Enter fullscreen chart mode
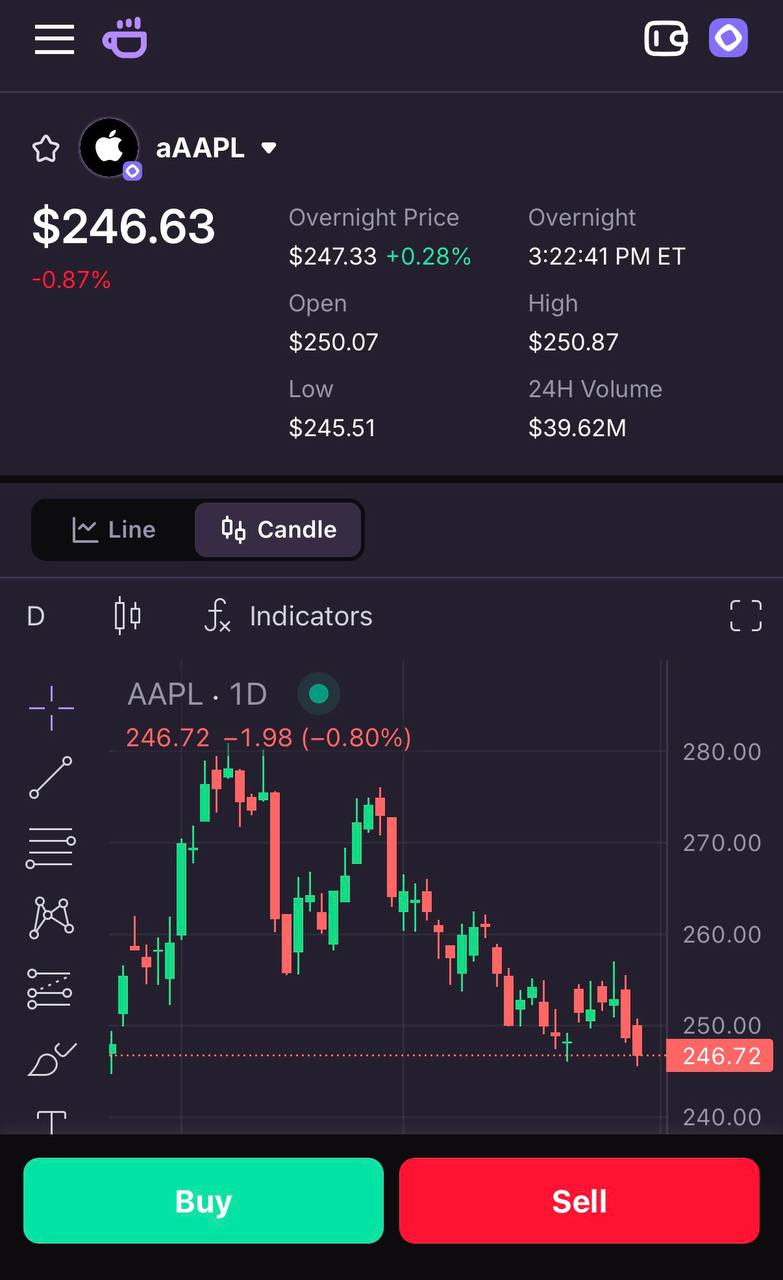This screenshot has height=1280, width=783. point(745,616)
